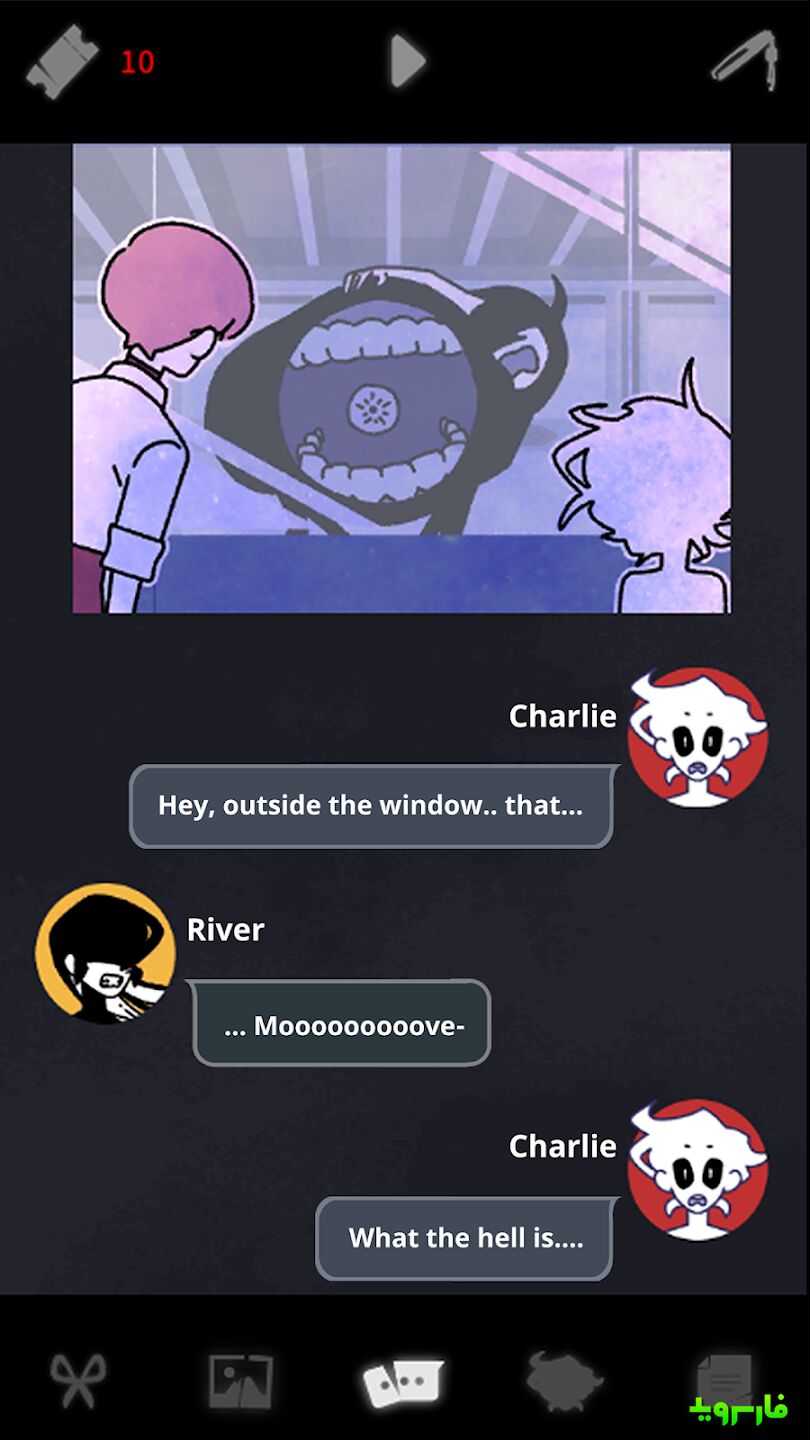Open the character silhouette tab
The width and height of the screenshot is (810, 1440).
click(x=566, y=1382)
